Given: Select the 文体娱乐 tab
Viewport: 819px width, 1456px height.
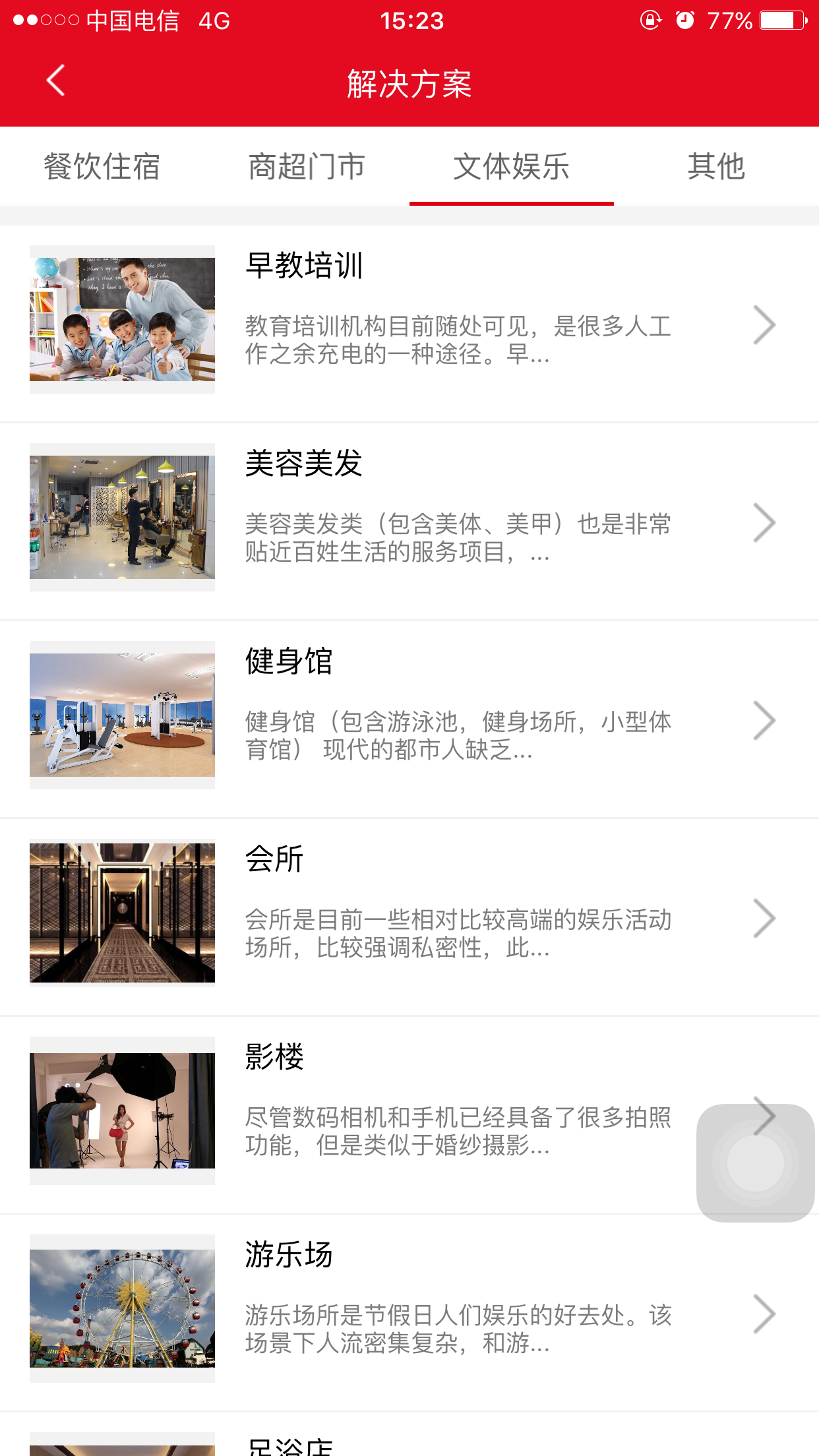Looking at the screenshot, I should coord(511,166).
